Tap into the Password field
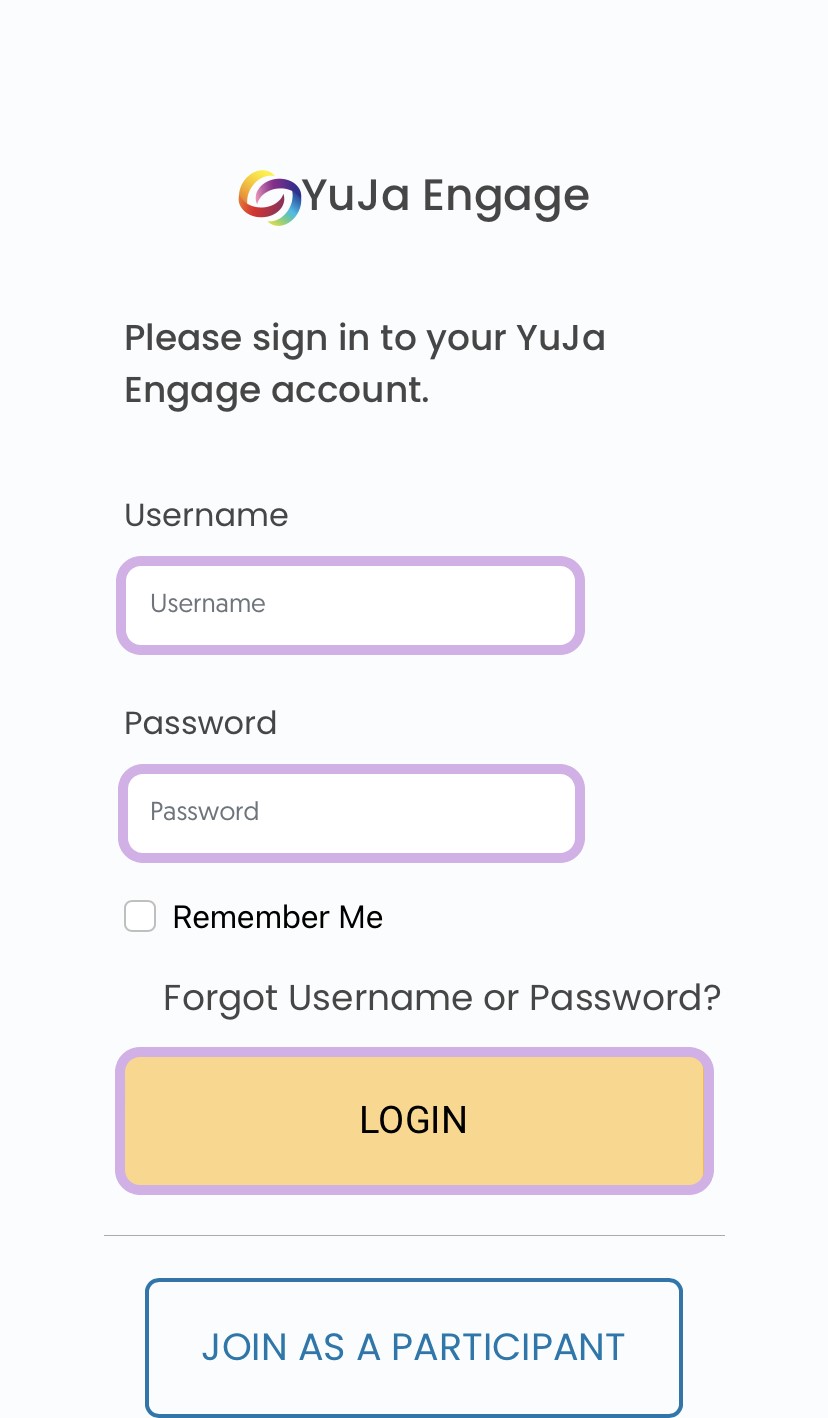This screenshot has height=1418, width=828. (x=350, y=813)
